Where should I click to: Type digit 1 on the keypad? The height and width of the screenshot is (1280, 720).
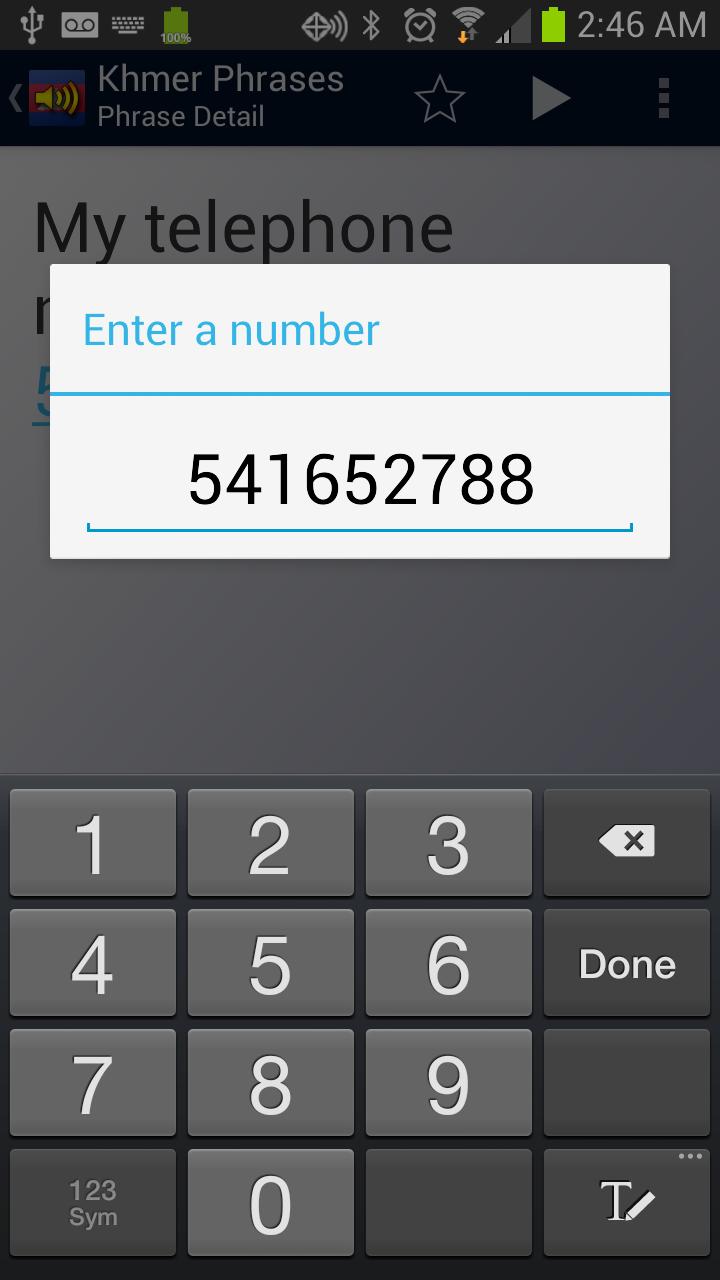pyautogui.click(x=93, y=842)
